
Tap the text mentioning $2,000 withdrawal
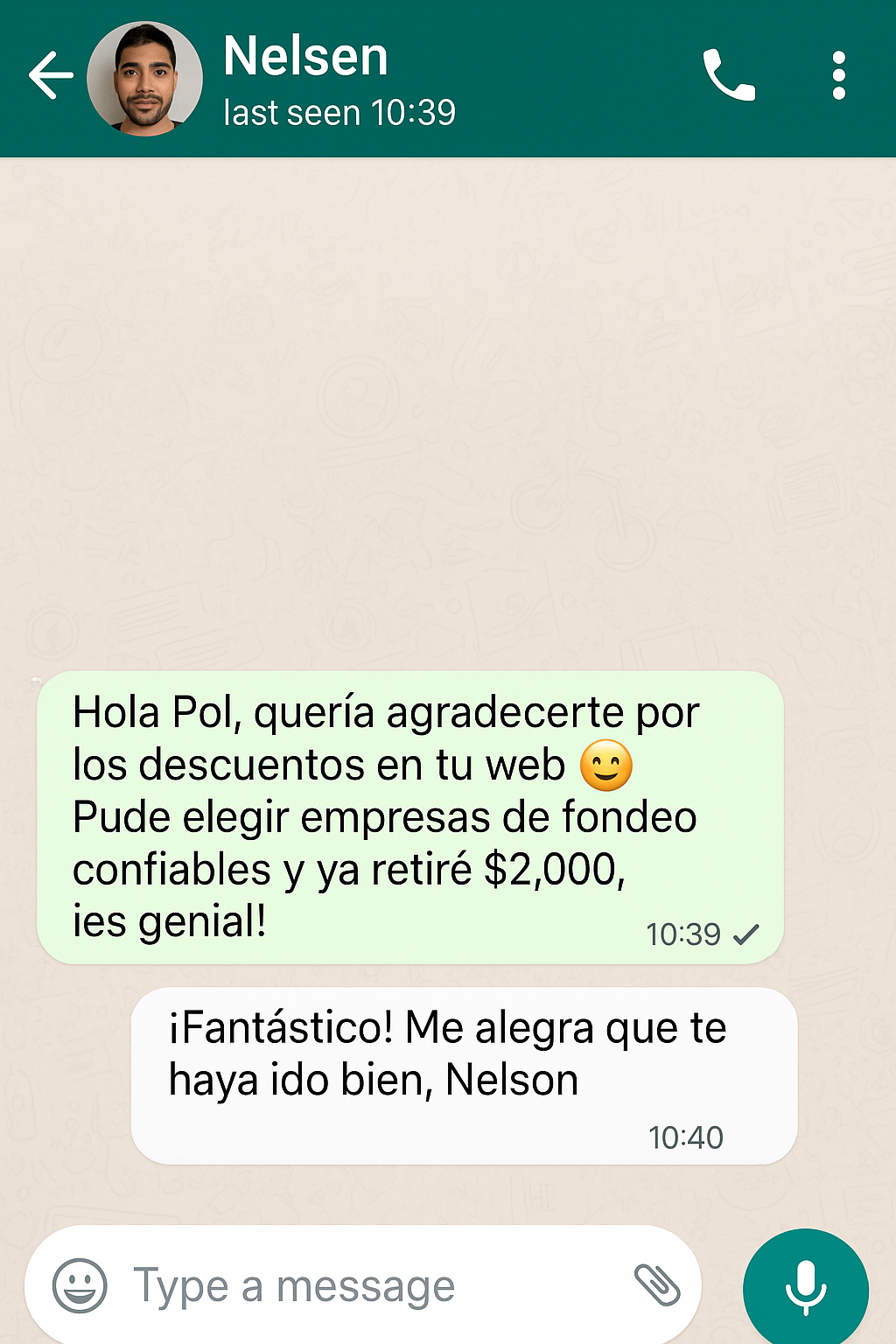pyautogui.click(x=560, y=869)
